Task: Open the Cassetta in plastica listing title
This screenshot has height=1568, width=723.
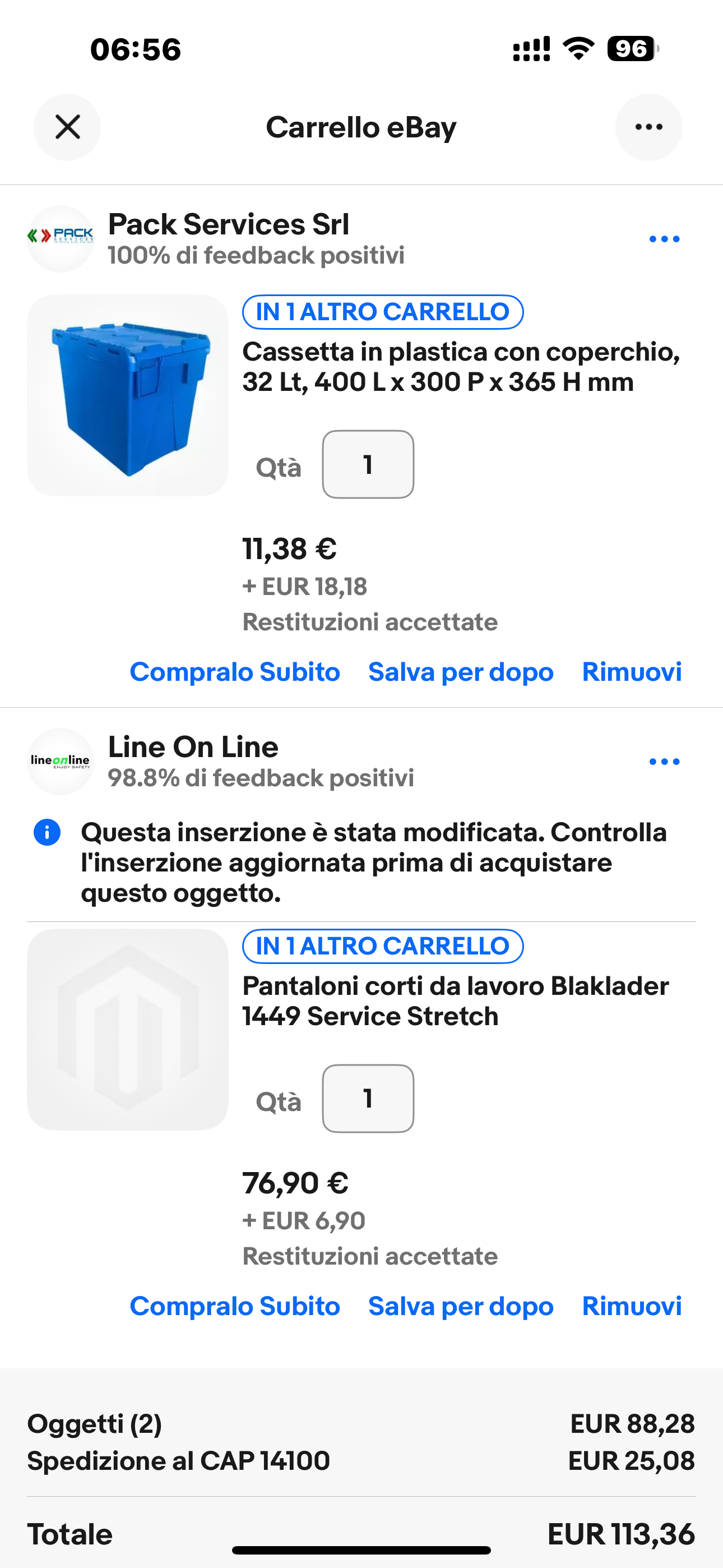Action: pos(461,367)
